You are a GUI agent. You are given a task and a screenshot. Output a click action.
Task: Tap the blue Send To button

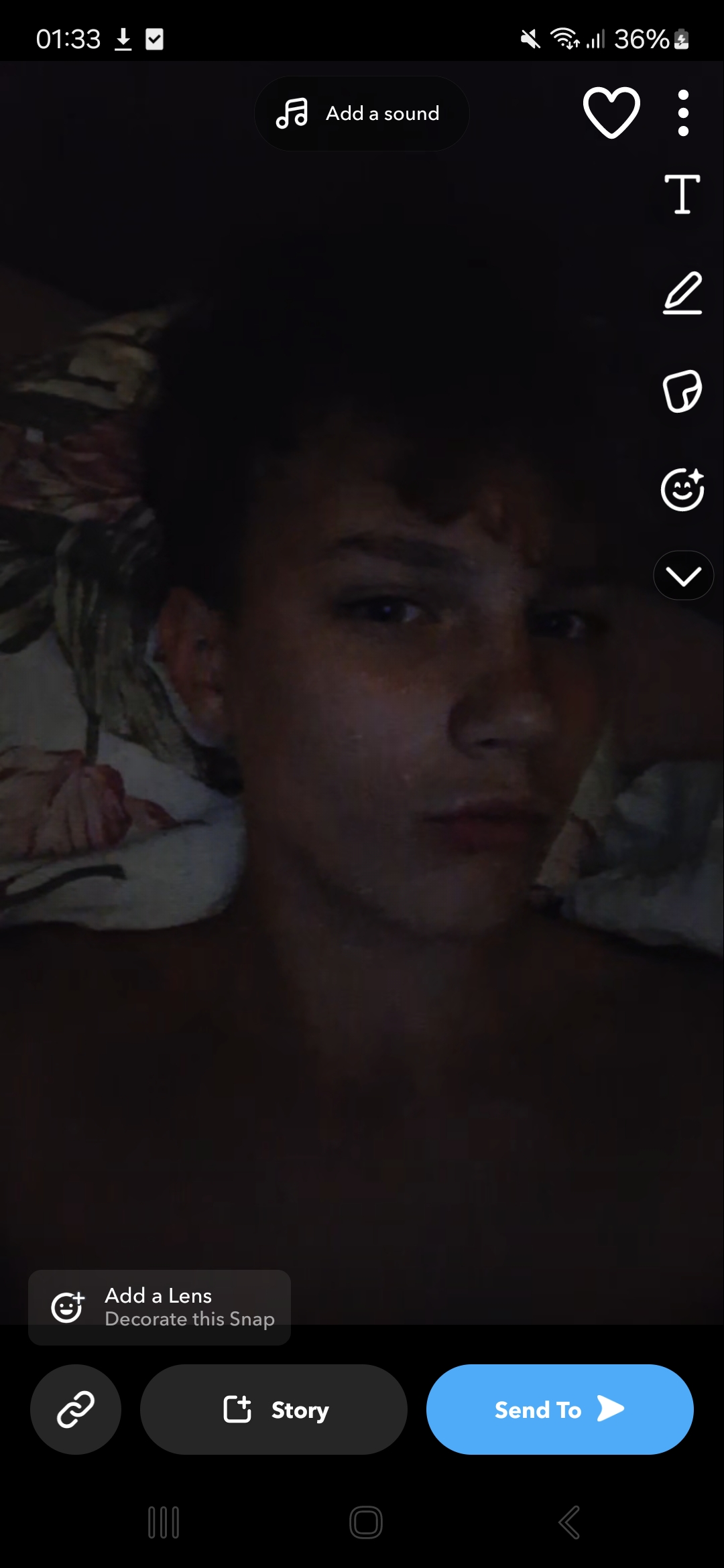pos(560,1409)
